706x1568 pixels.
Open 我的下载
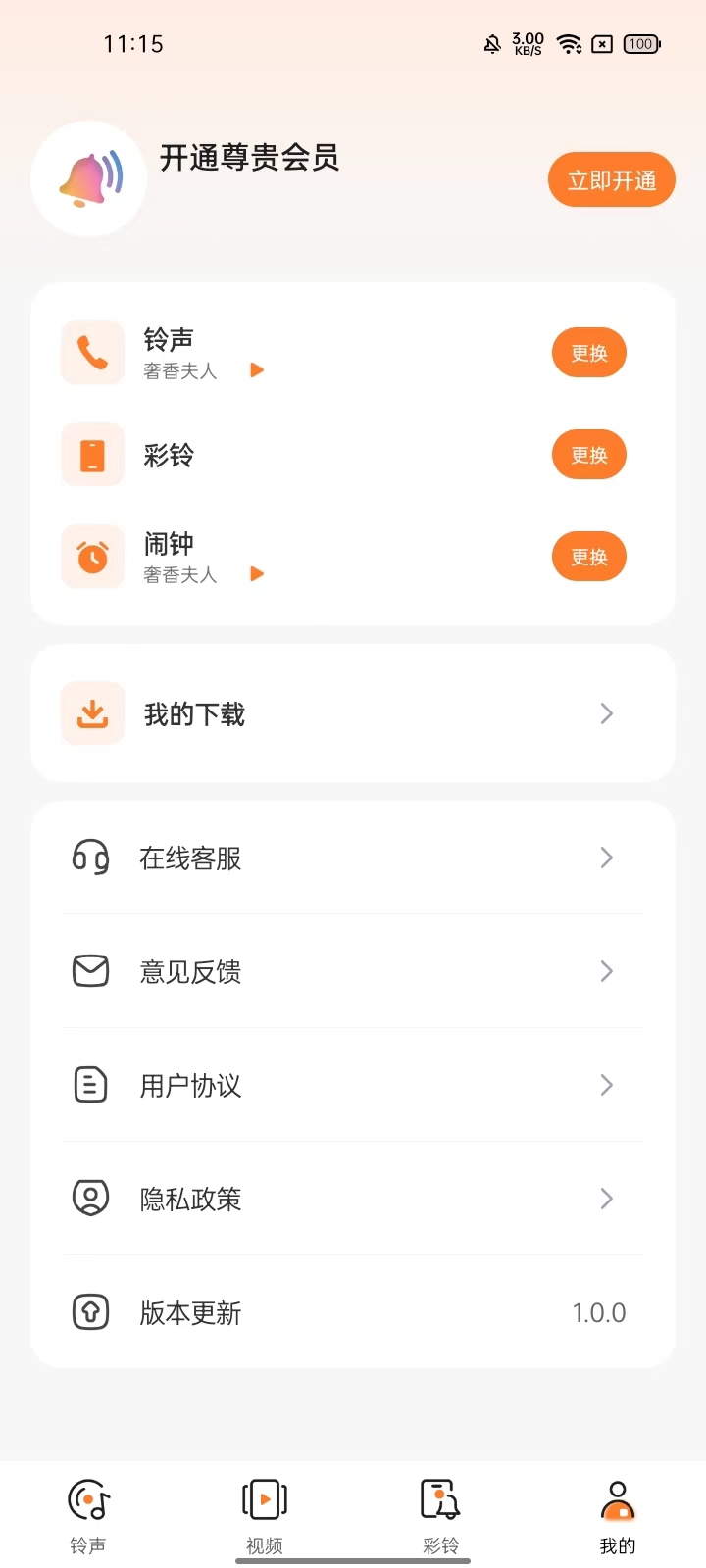[x=353, y=713]
